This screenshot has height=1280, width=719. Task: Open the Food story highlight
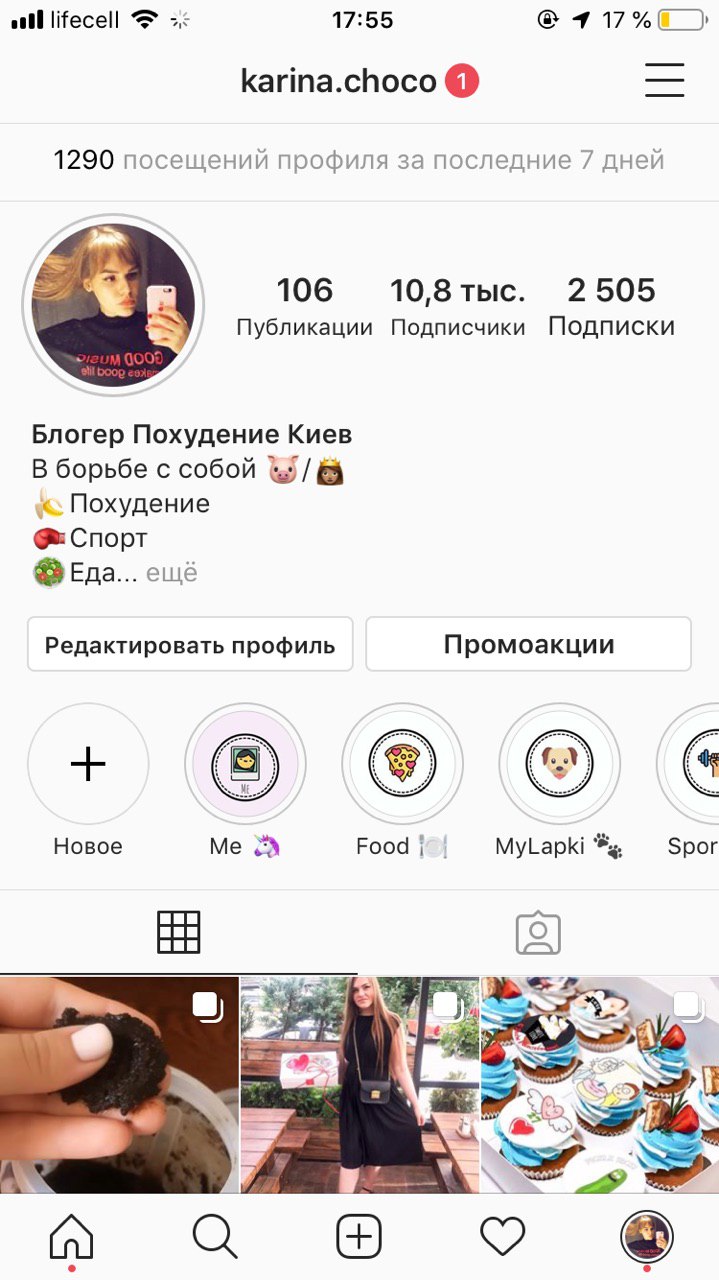point(402,765)
